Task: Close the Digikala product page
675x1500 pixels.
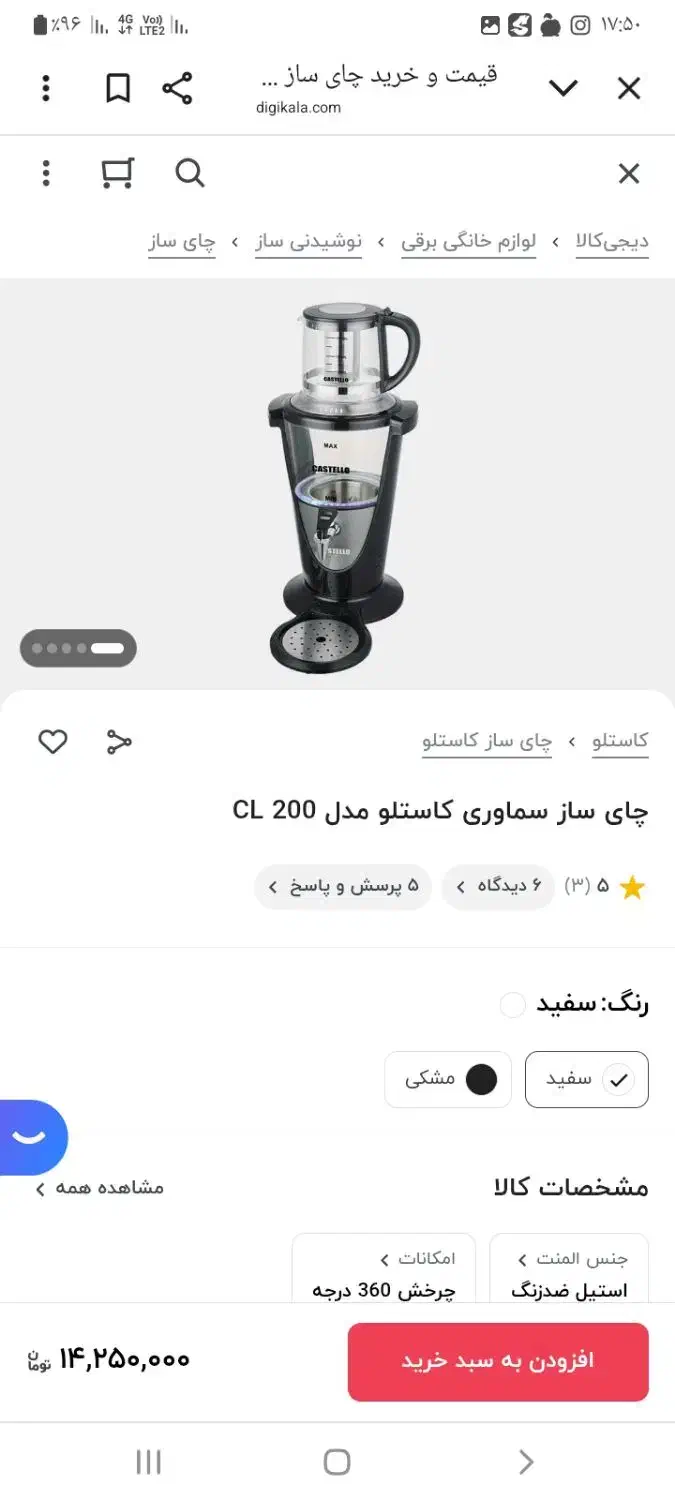Action: coord(629,174)
